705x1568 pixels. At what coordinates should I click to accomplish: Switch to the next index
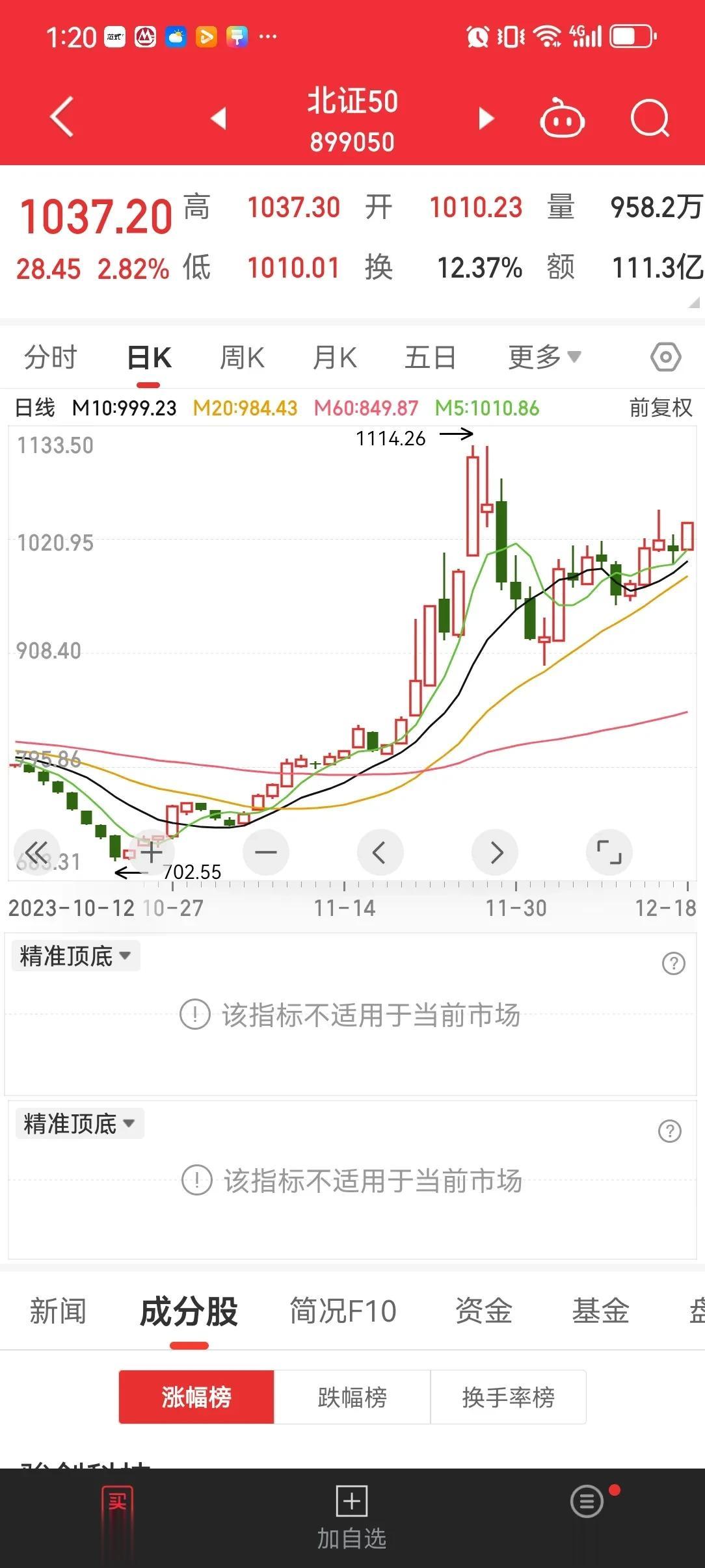pos(486,118)
